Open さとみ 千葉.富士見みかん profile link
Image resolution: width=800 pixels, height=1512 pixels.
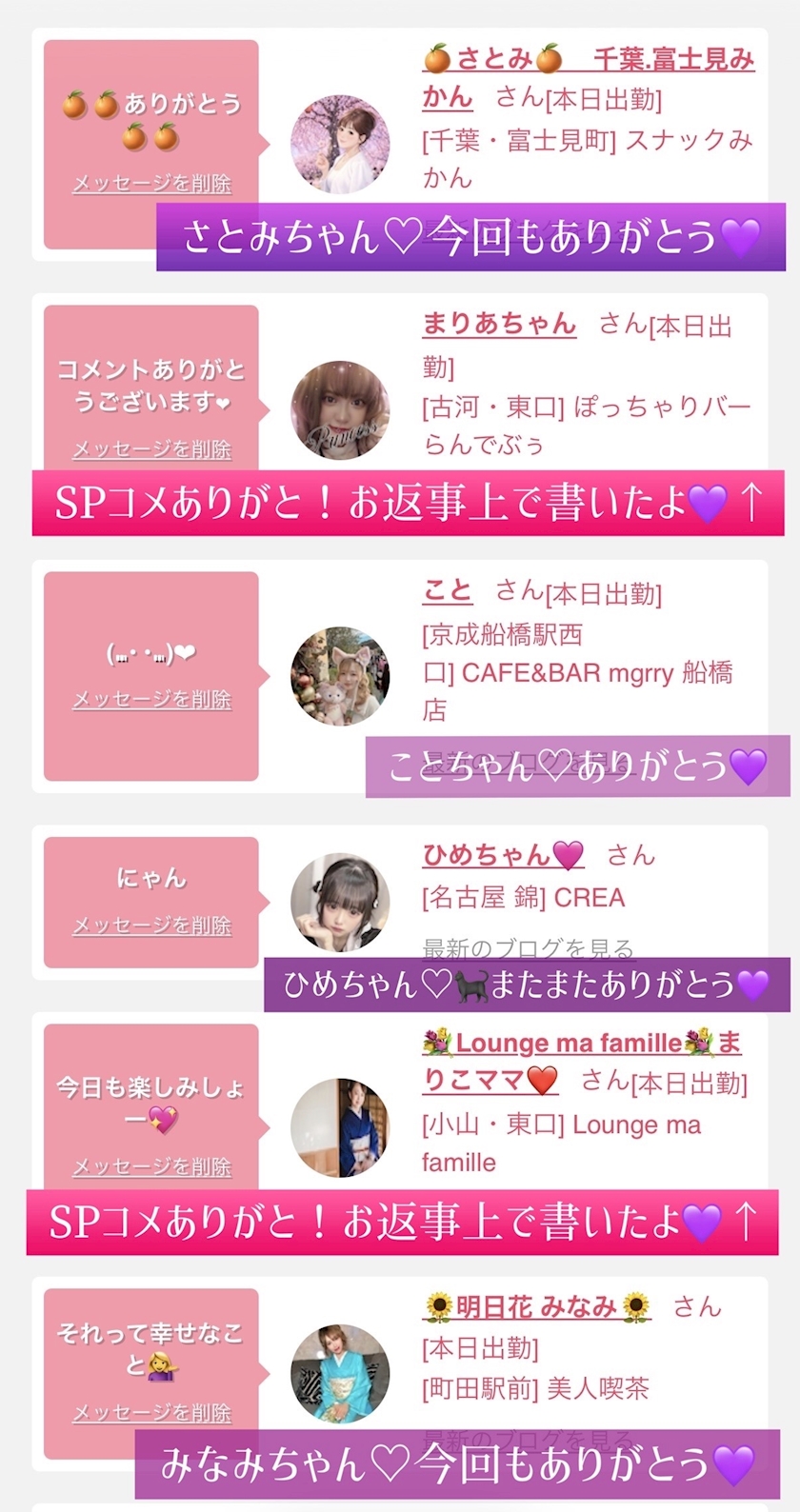[x=588, y=77]
